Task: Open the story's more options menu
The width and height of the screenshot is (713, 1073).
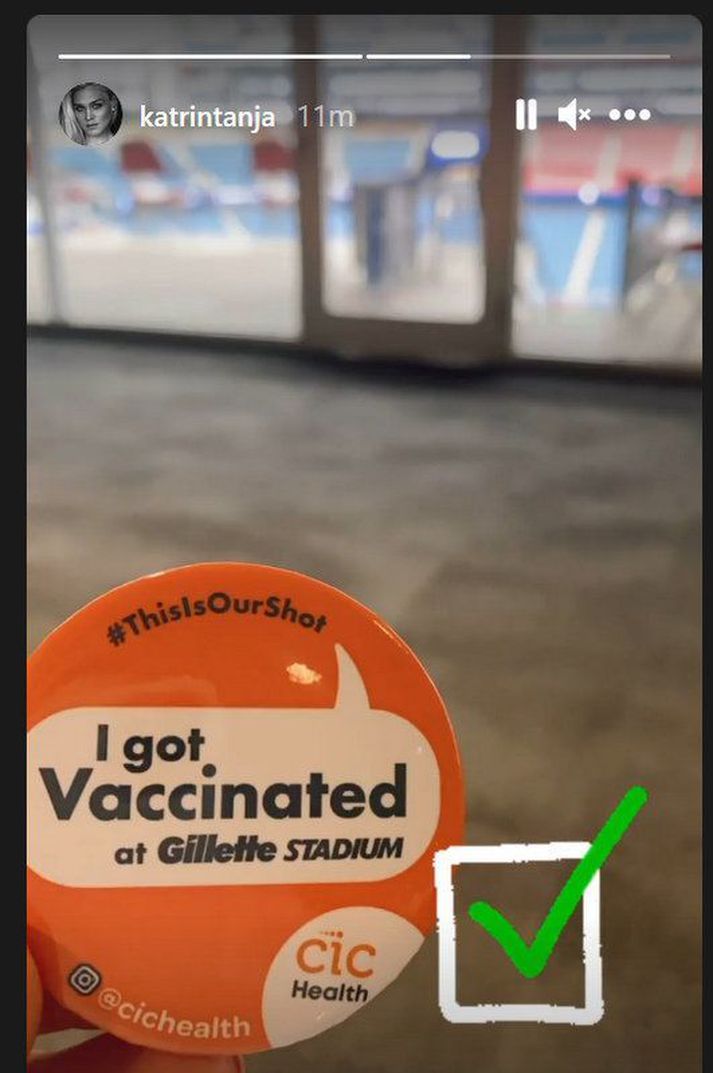Action: [x=630, y=116]
